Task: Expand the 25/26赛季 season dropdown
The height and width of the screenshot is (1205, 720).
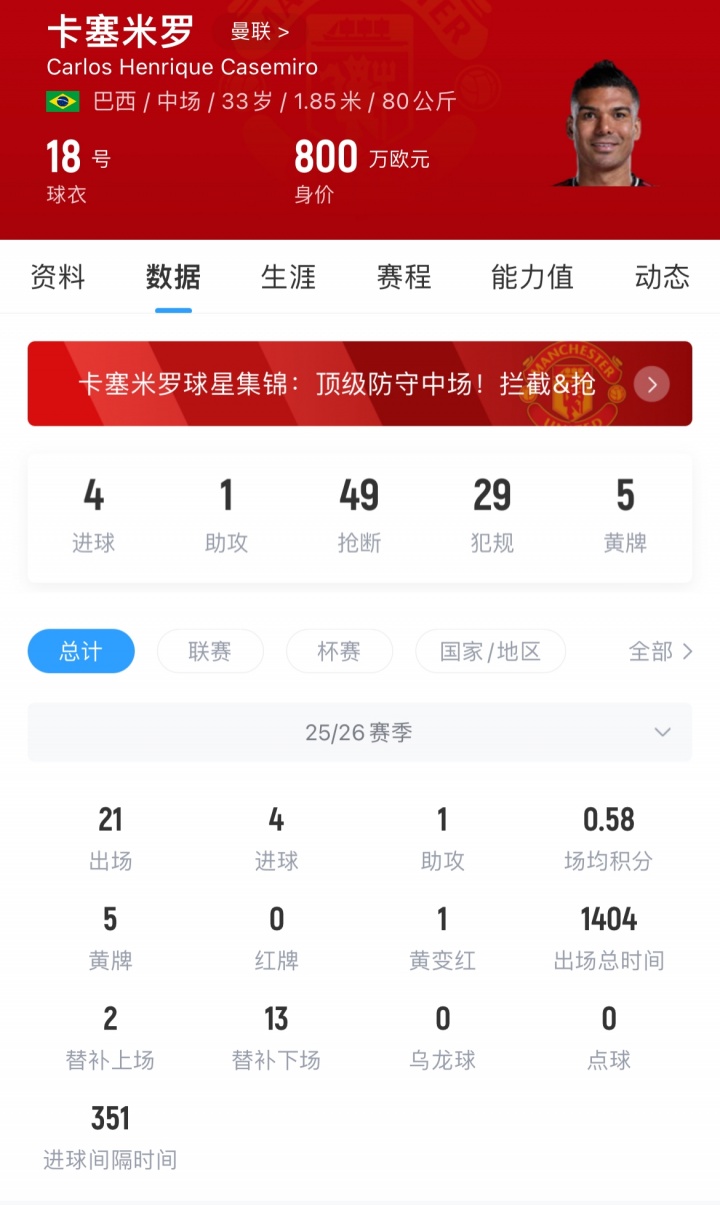Action: (x=360, y=732)
